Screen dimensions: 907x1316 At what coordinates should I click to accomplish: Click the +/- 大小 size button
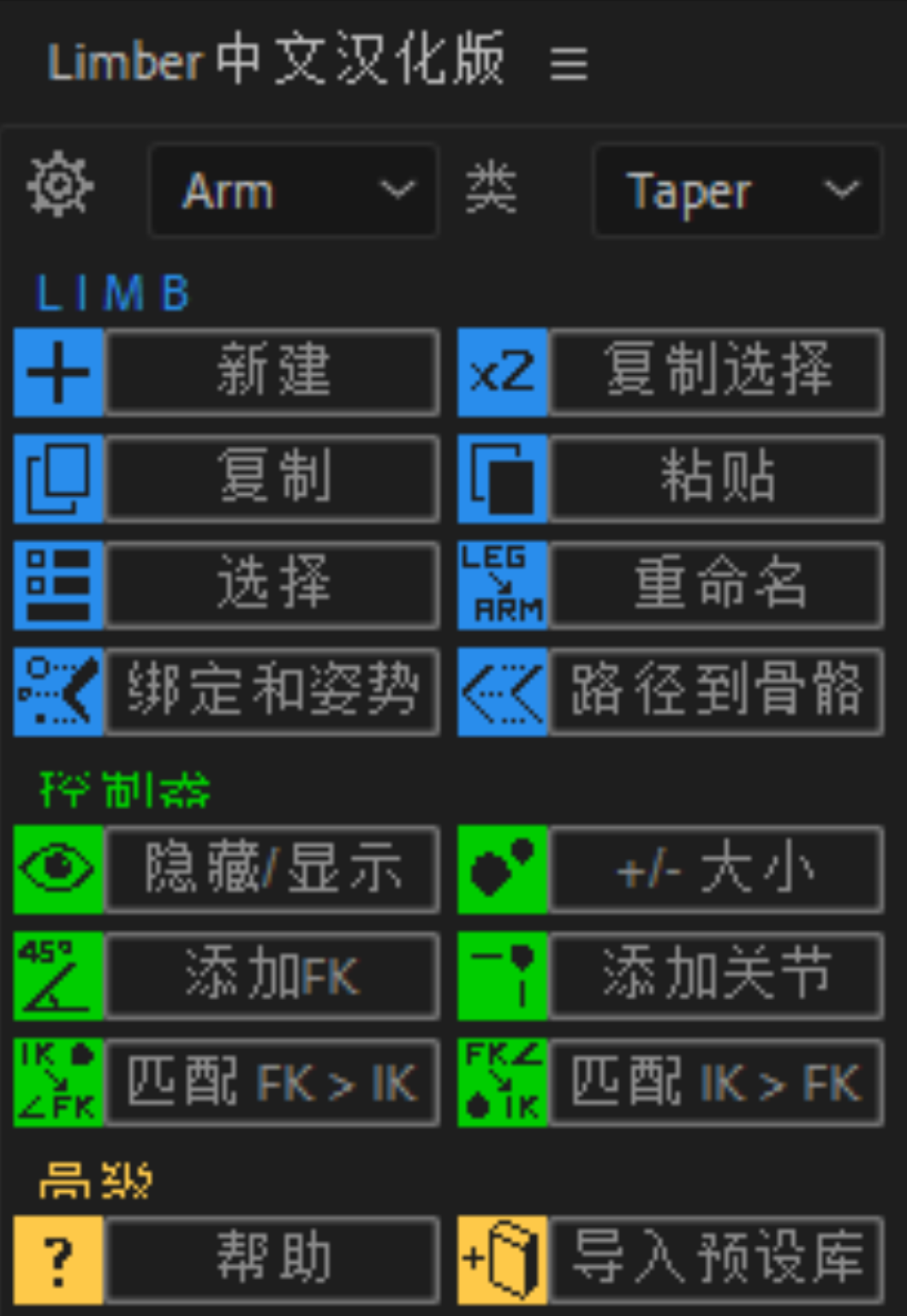pos(716,869)
